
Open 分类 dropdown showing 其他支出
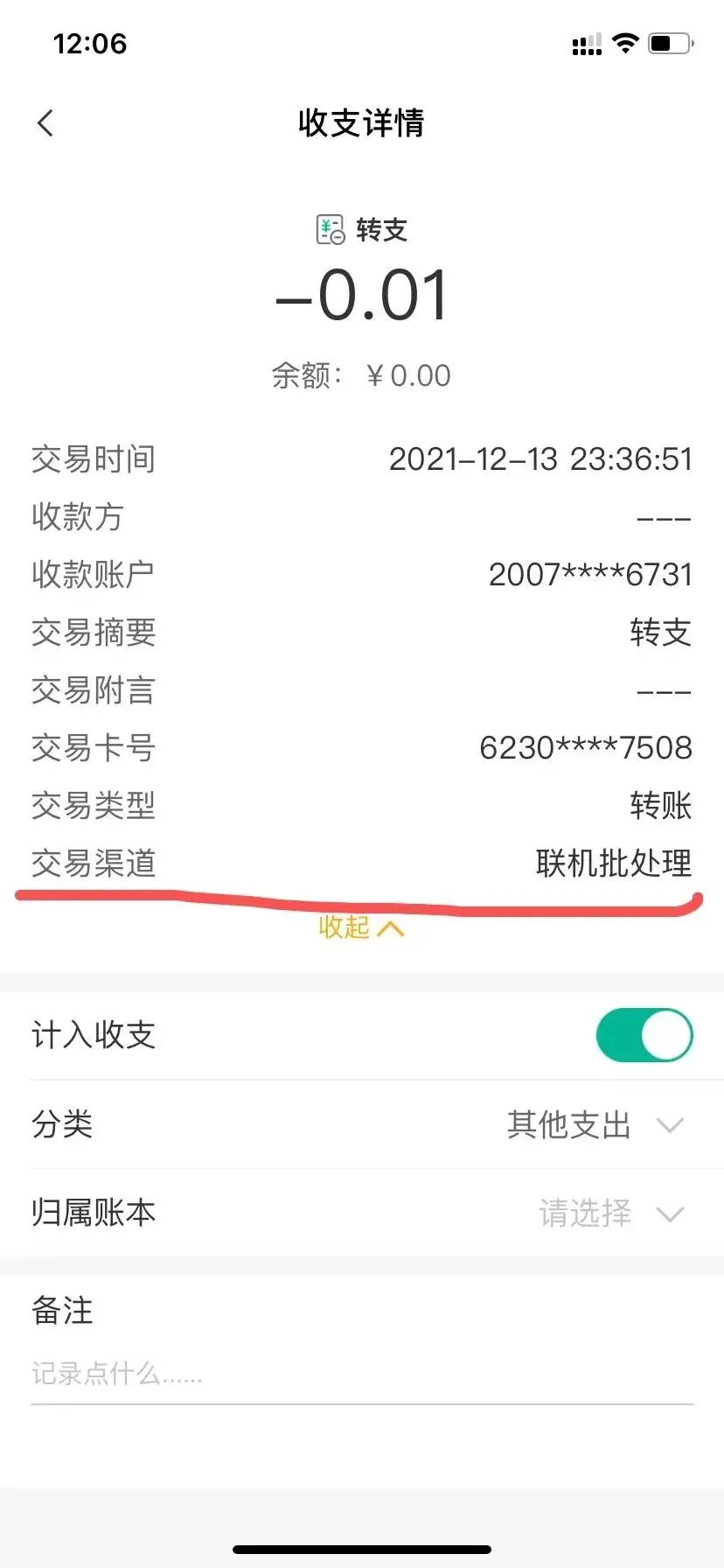click(595, 1125)
